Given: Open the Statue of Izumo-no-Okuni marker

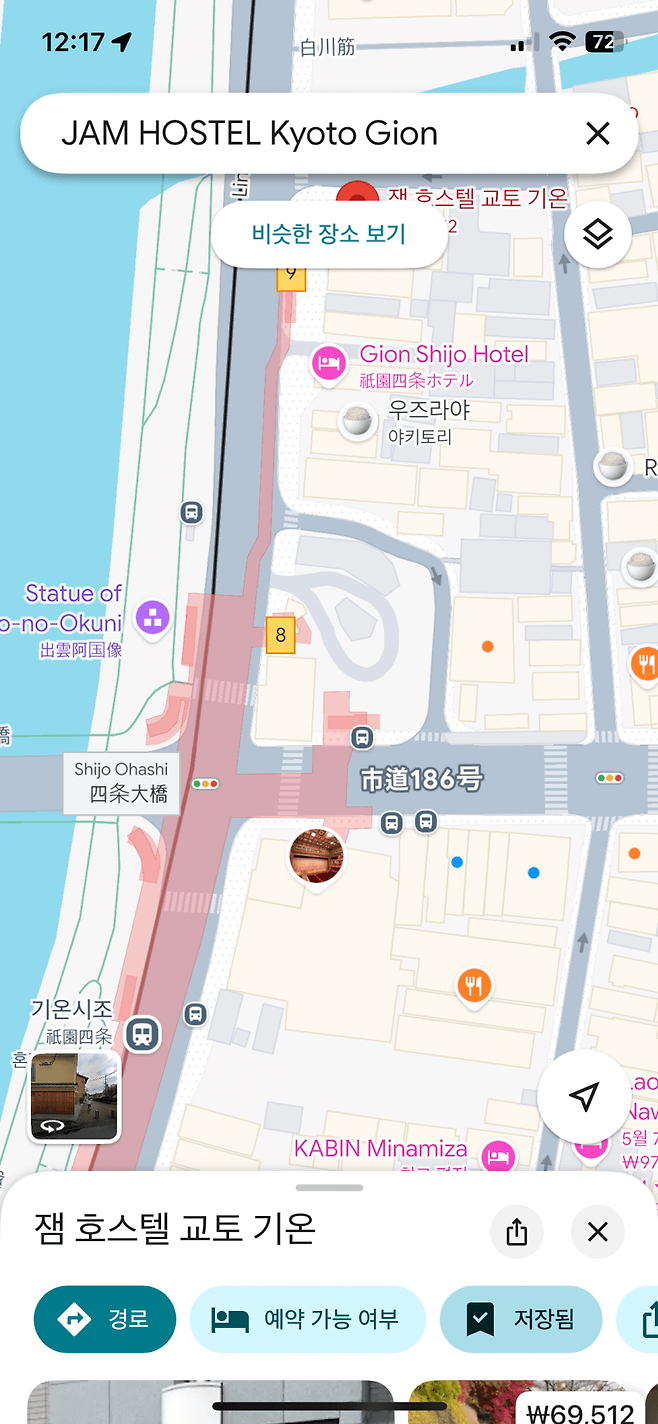Looking at the screenshot, I should click(152, 617).
